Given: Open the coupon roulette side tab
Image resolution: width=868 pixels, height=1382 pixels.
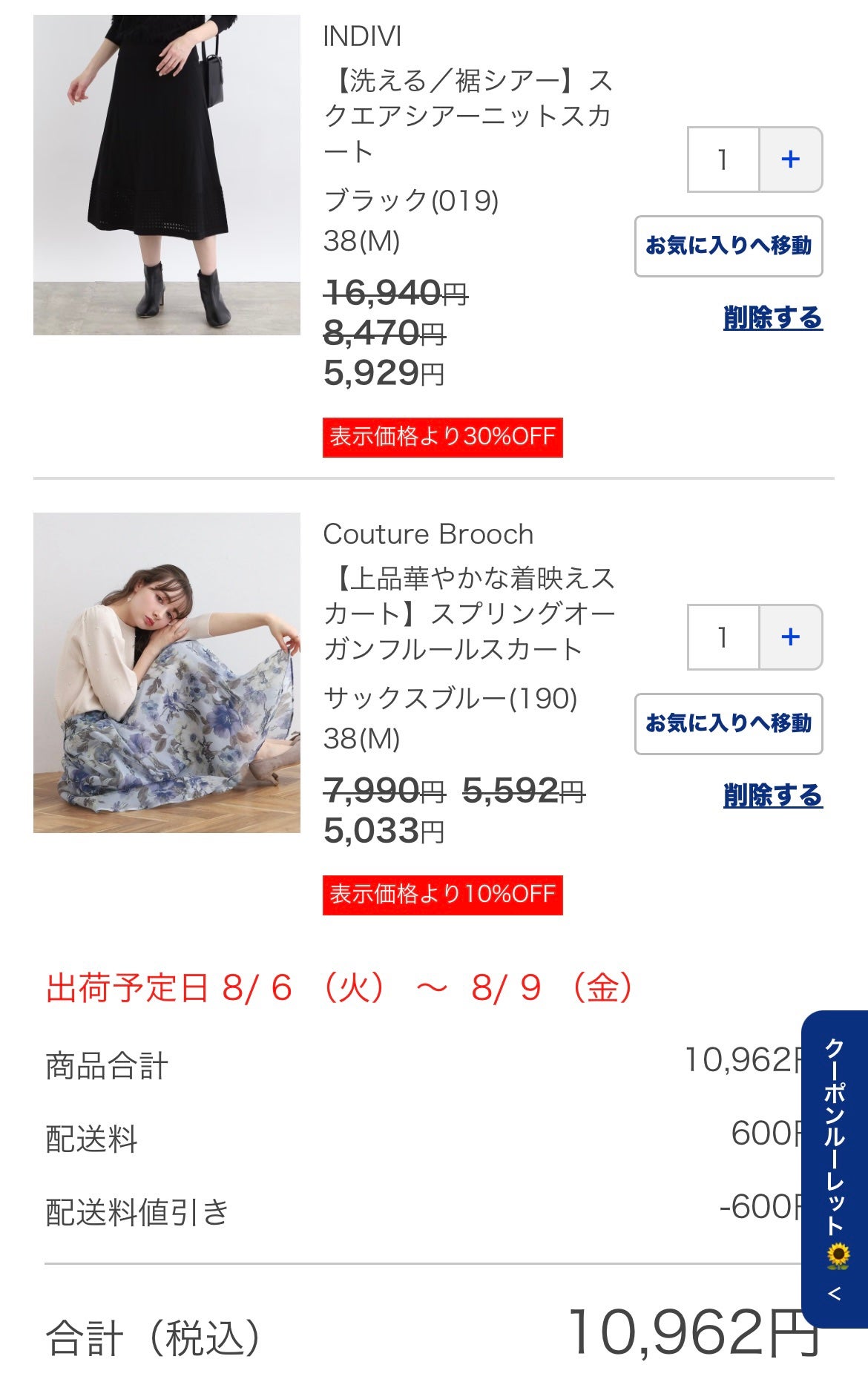Looking at the screenshot, I should click(x=835, y=1168).
